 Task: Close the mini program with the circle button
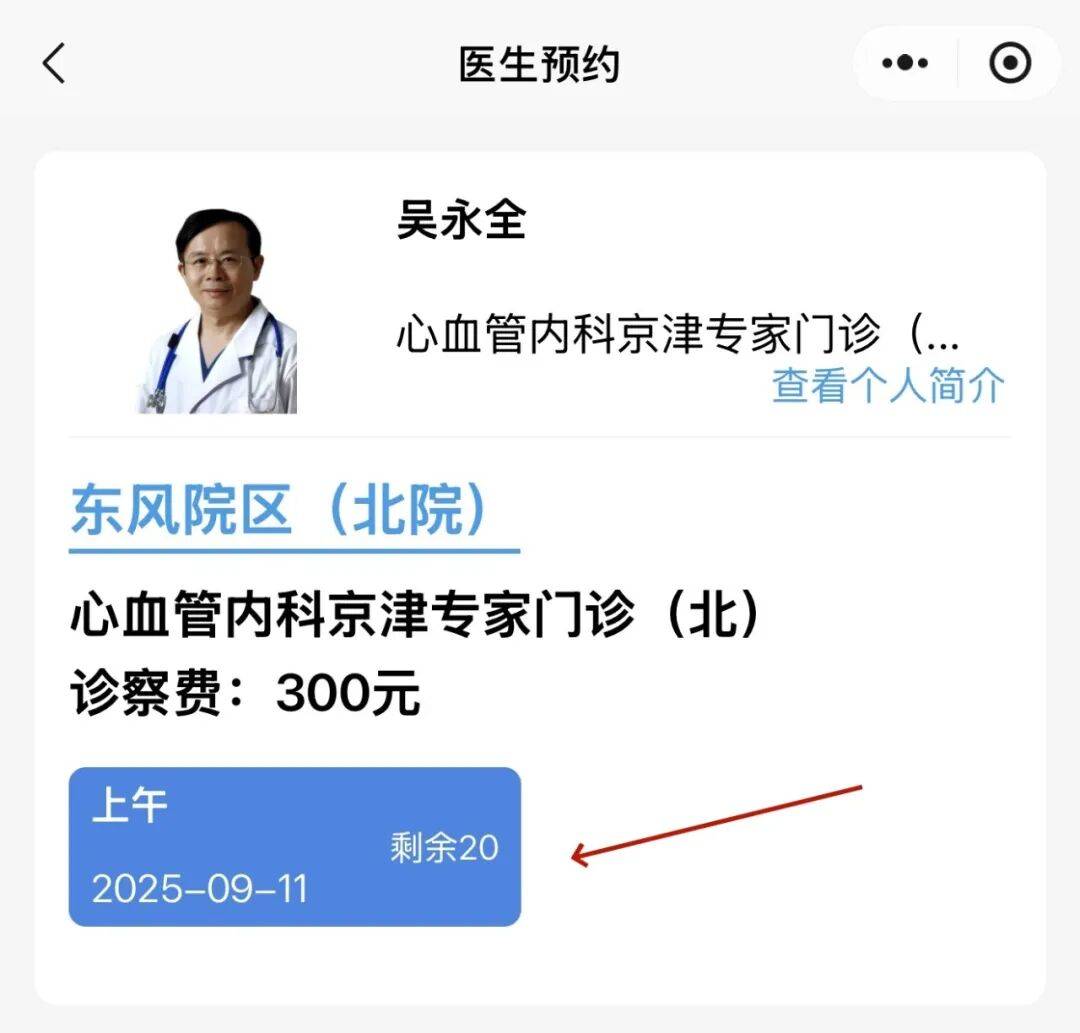pyautogui.click(x=1009, y=64)
